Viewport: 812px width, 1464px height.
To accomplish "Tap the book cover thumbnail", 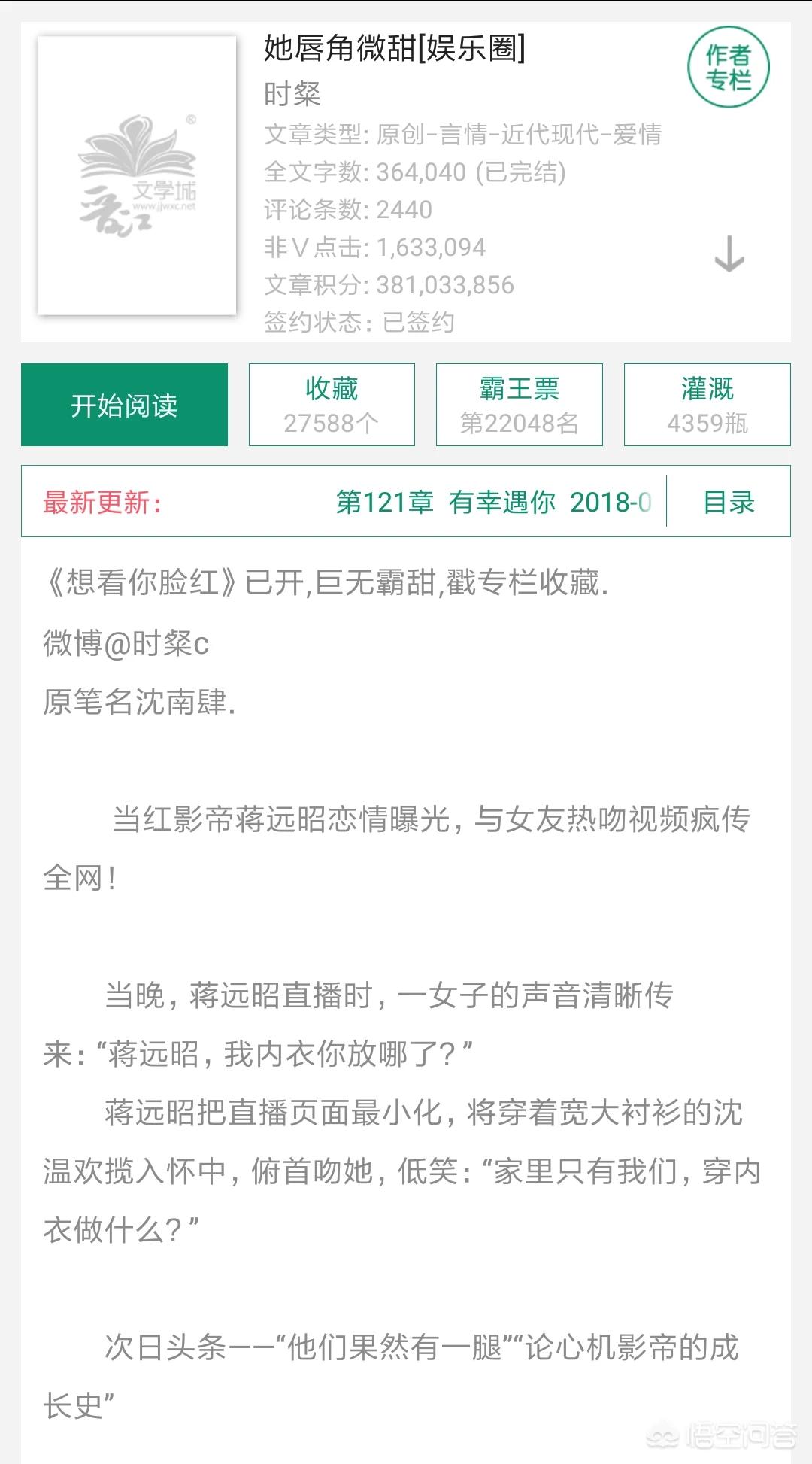I will (137, 175).
